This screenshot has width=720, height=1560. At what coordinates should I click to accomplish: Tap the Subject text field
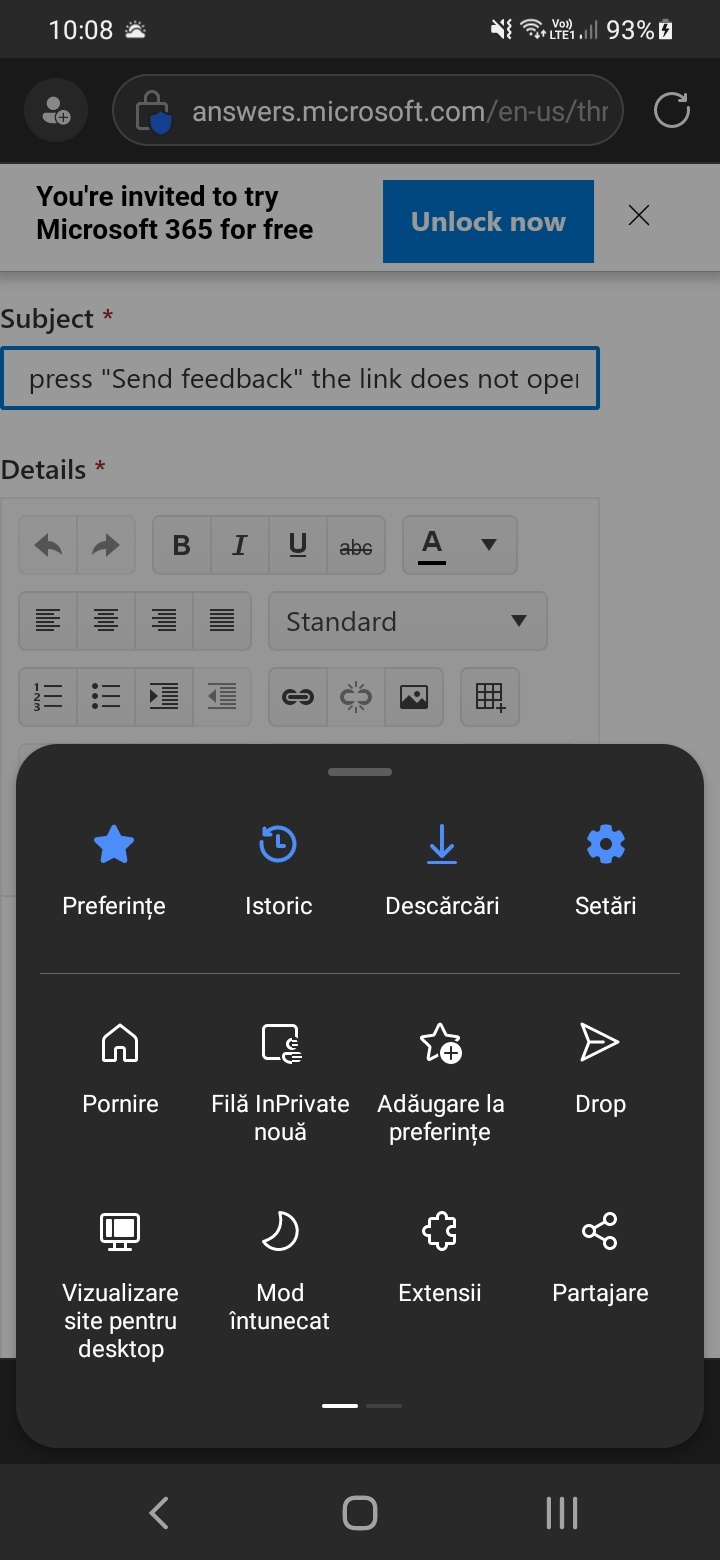tap(300, 378)
